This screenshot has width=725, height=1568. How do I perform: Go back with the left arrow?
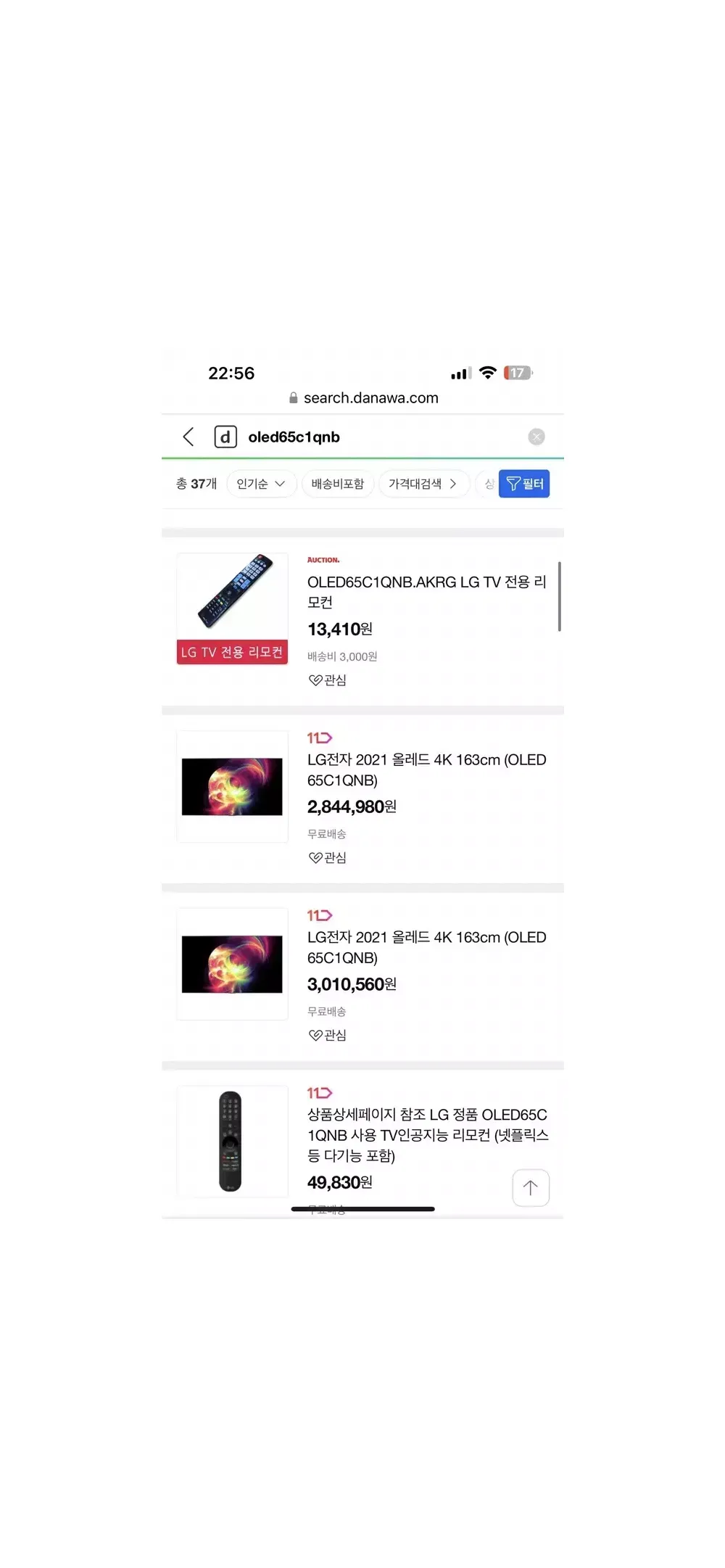point(188,437)
